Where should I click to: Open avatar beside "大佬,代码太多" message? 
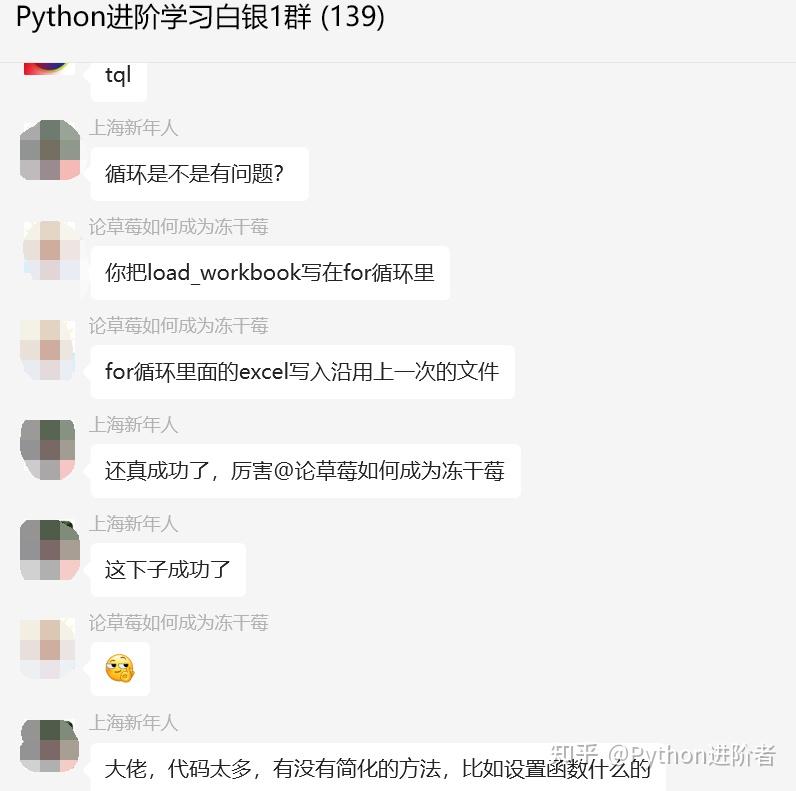point(50,747)
